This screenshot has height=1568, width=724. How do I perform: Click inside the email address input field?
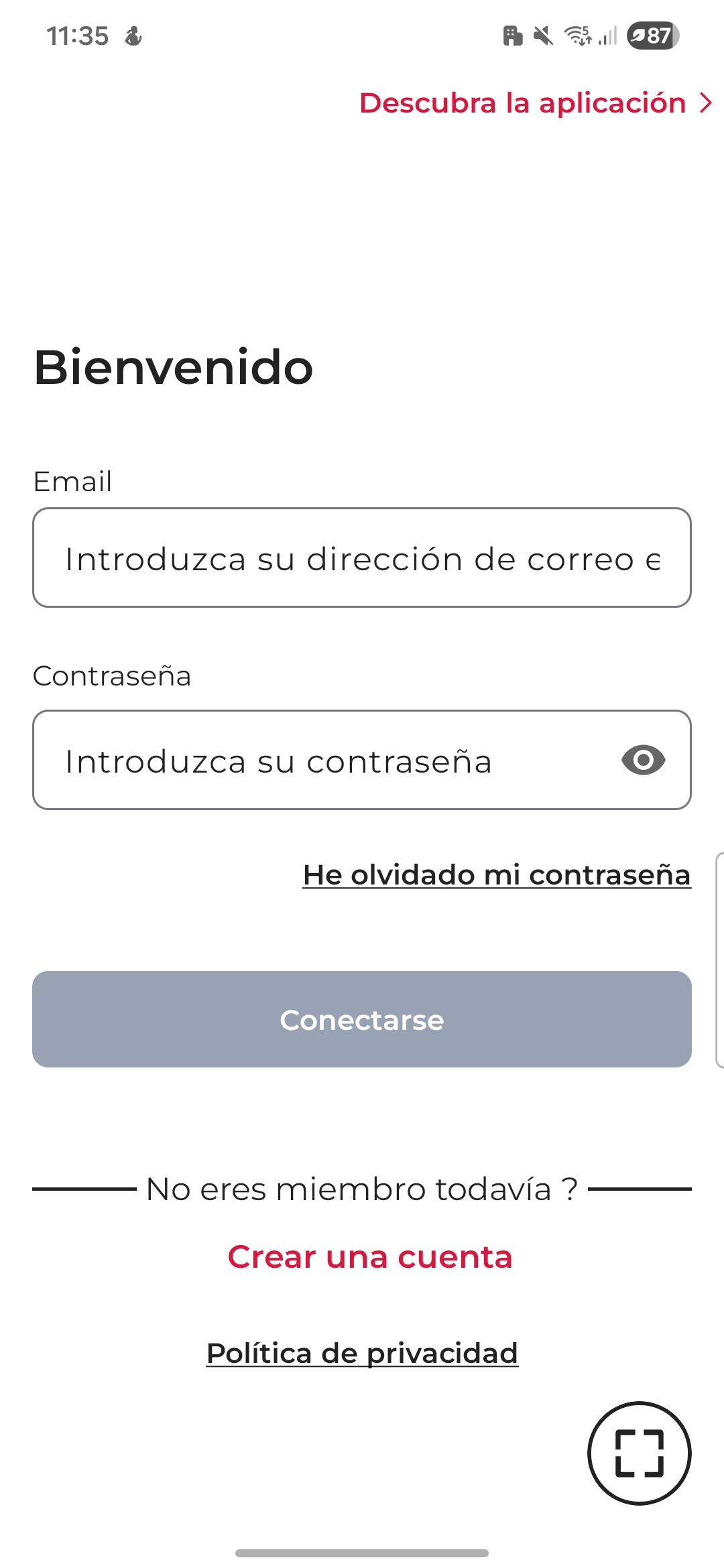pyautogui.click(x=362, y=558)
